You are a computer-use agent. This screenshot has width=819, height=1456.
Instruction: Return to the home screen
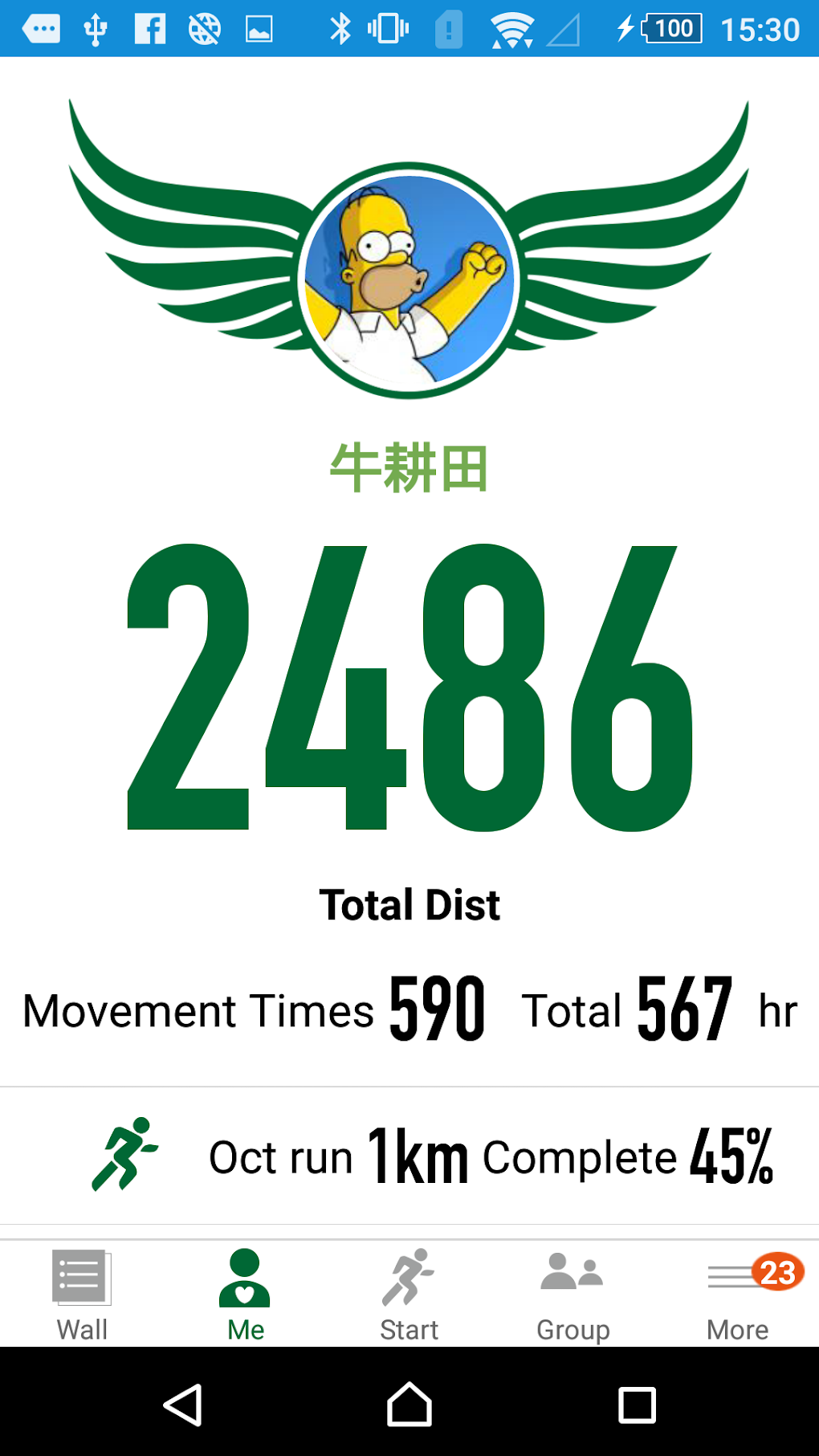click(x=409, y=1405)
